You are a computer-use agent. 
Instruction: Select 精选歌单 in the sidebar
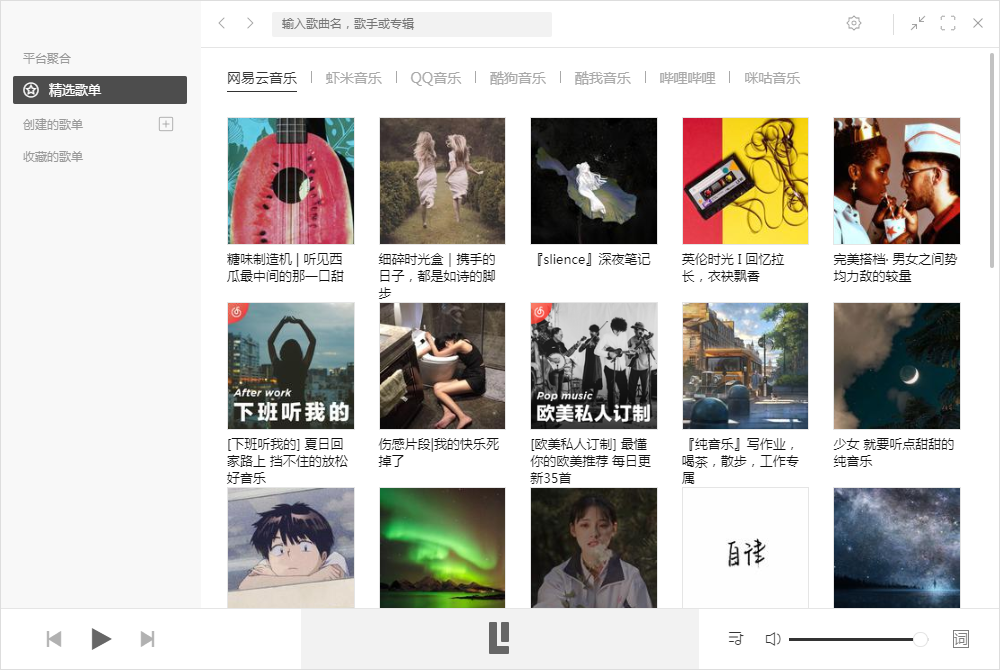[100, 90]
